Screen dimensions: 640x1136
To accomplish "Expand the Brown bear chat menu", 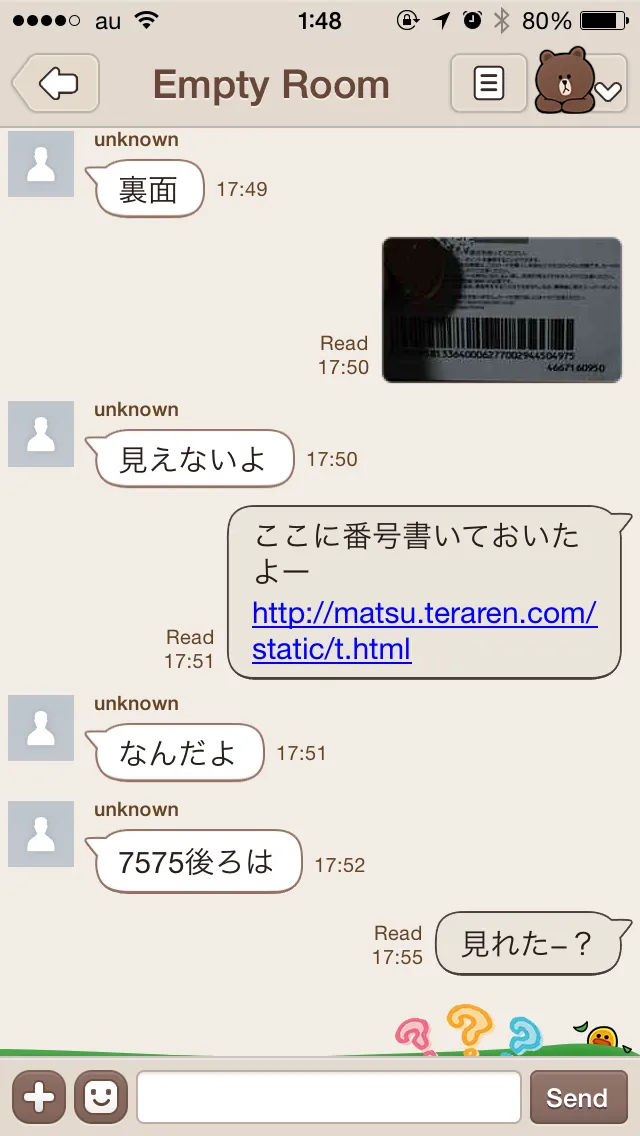I will 580,84.
